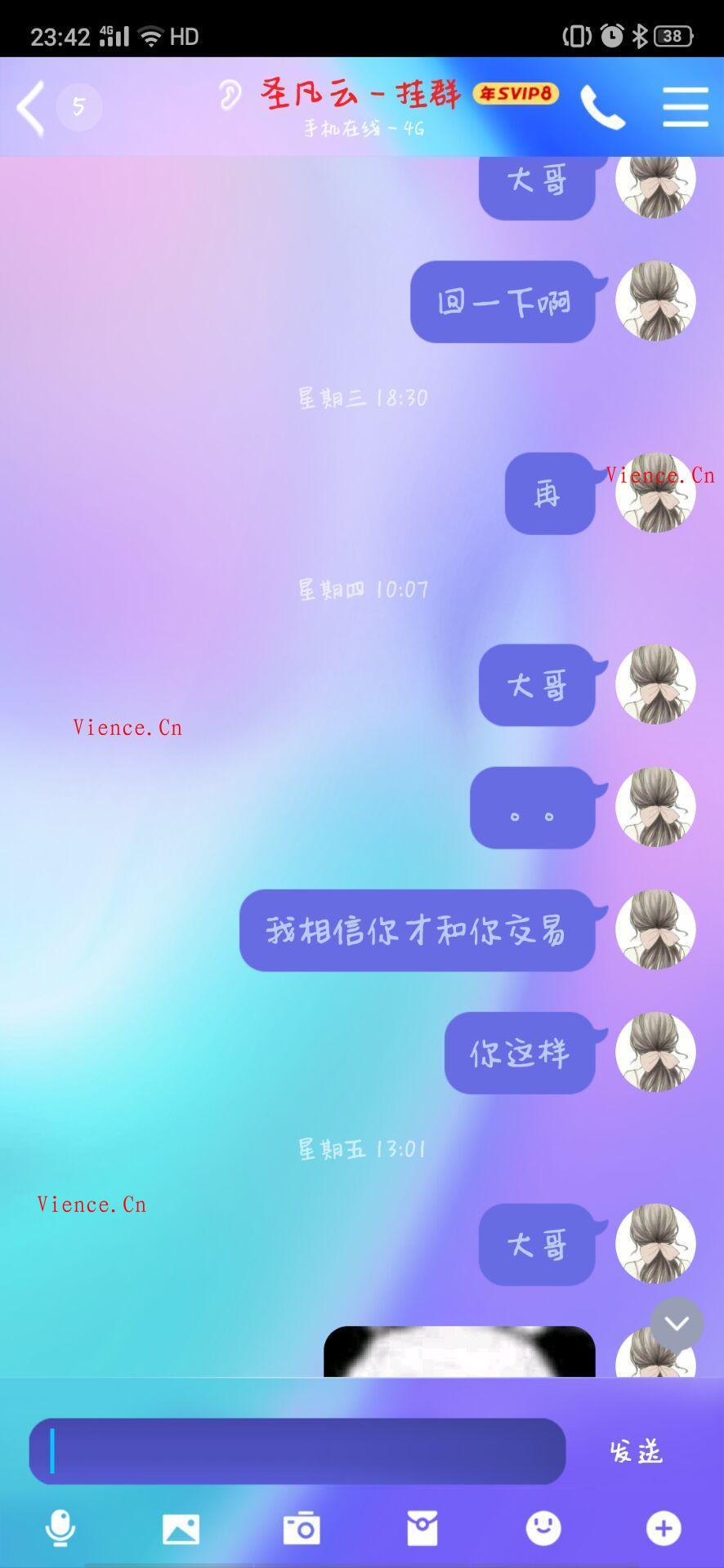Open the 年SVIP8 badge
The height and width of the screenshot is (1568, 724).
[x=516, y=94]
